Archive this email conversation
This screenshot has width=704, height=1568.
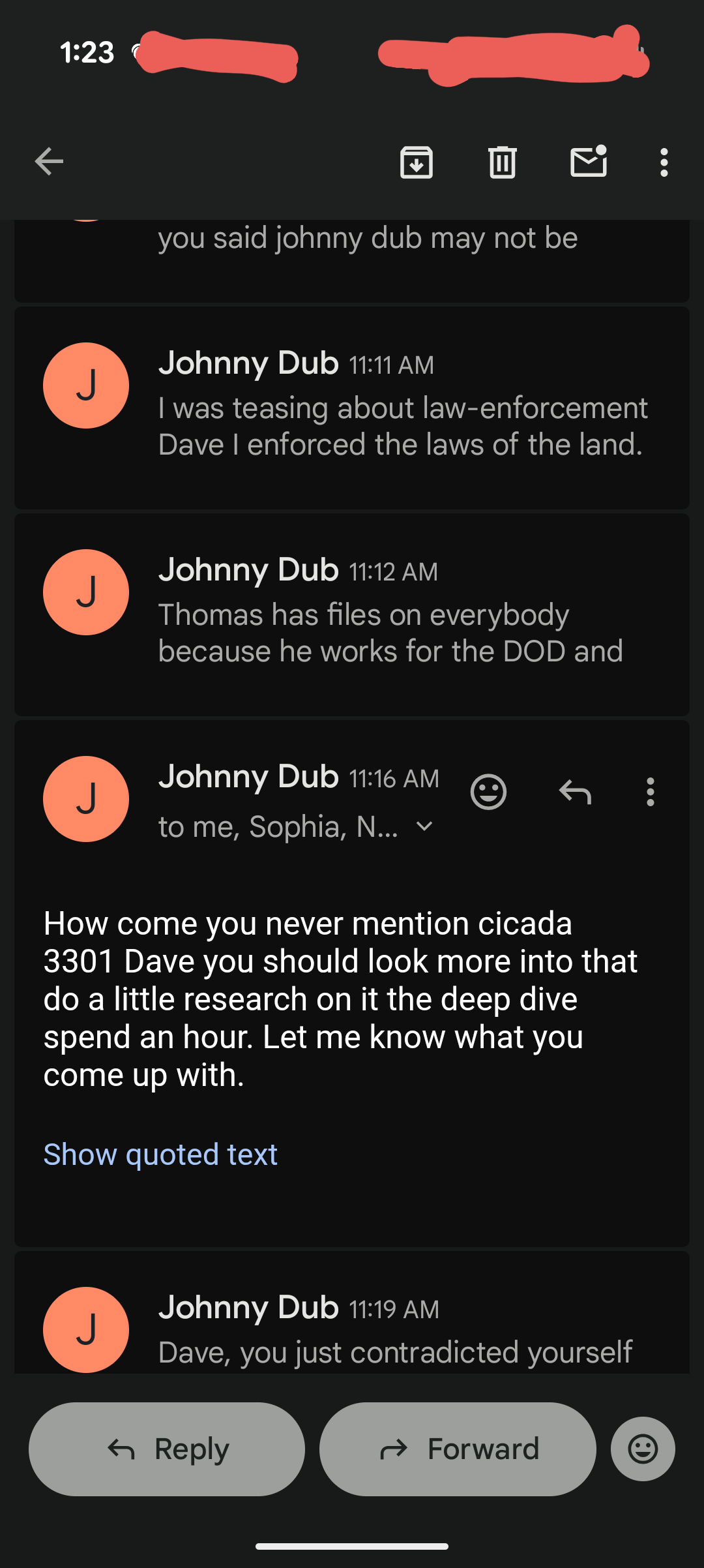(417, 162)
